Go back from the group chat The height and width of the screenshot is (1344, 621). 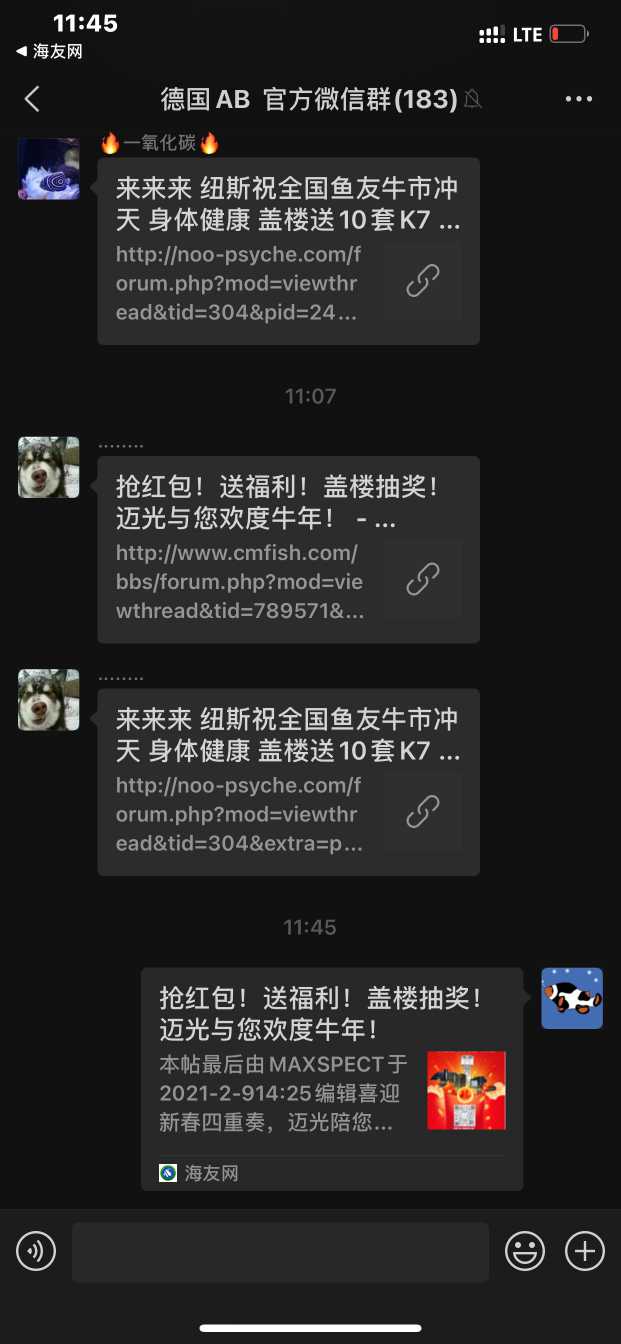[x=32, y=99]
